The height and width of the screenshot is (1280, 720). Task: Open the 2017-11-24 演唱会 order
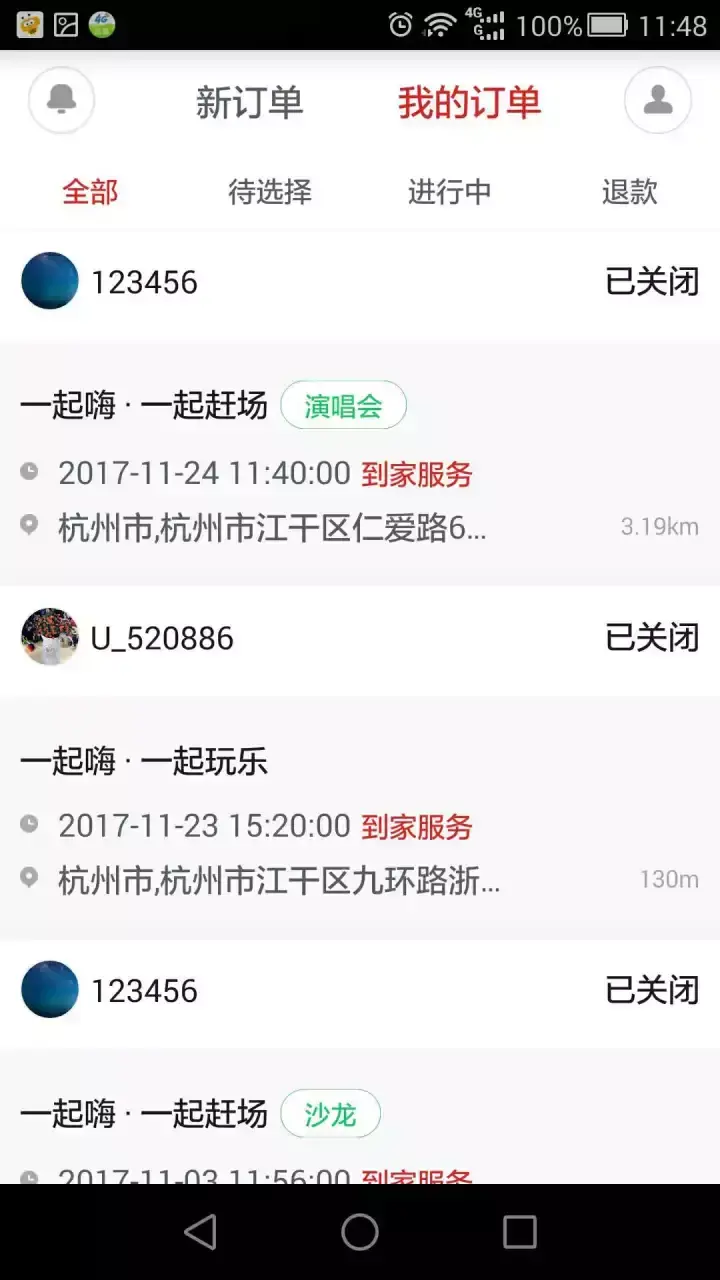(360, 465)
